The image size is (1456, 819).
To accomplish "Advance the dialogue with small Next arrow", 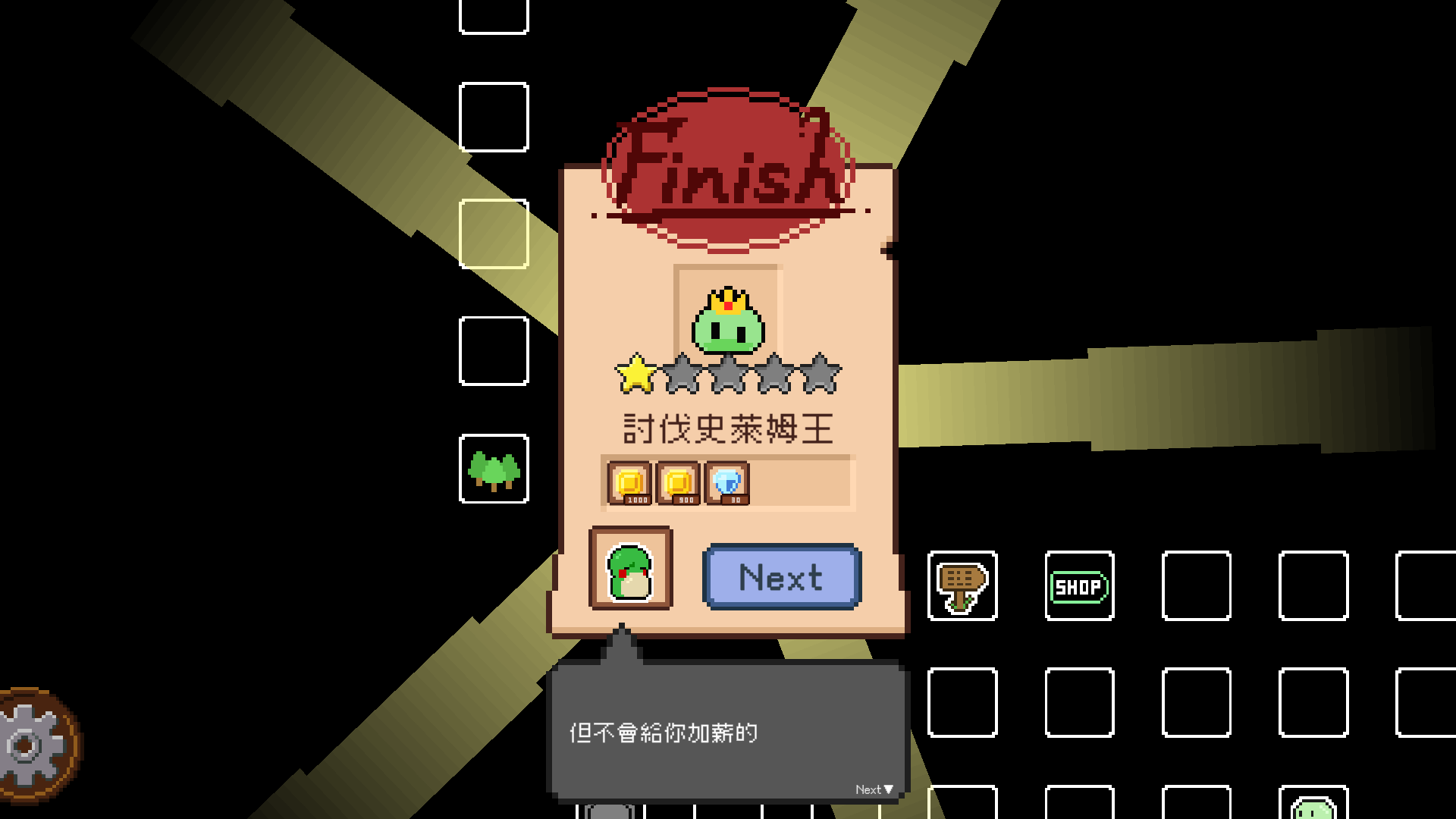I will pyautogui.click(x=874, y=789).
